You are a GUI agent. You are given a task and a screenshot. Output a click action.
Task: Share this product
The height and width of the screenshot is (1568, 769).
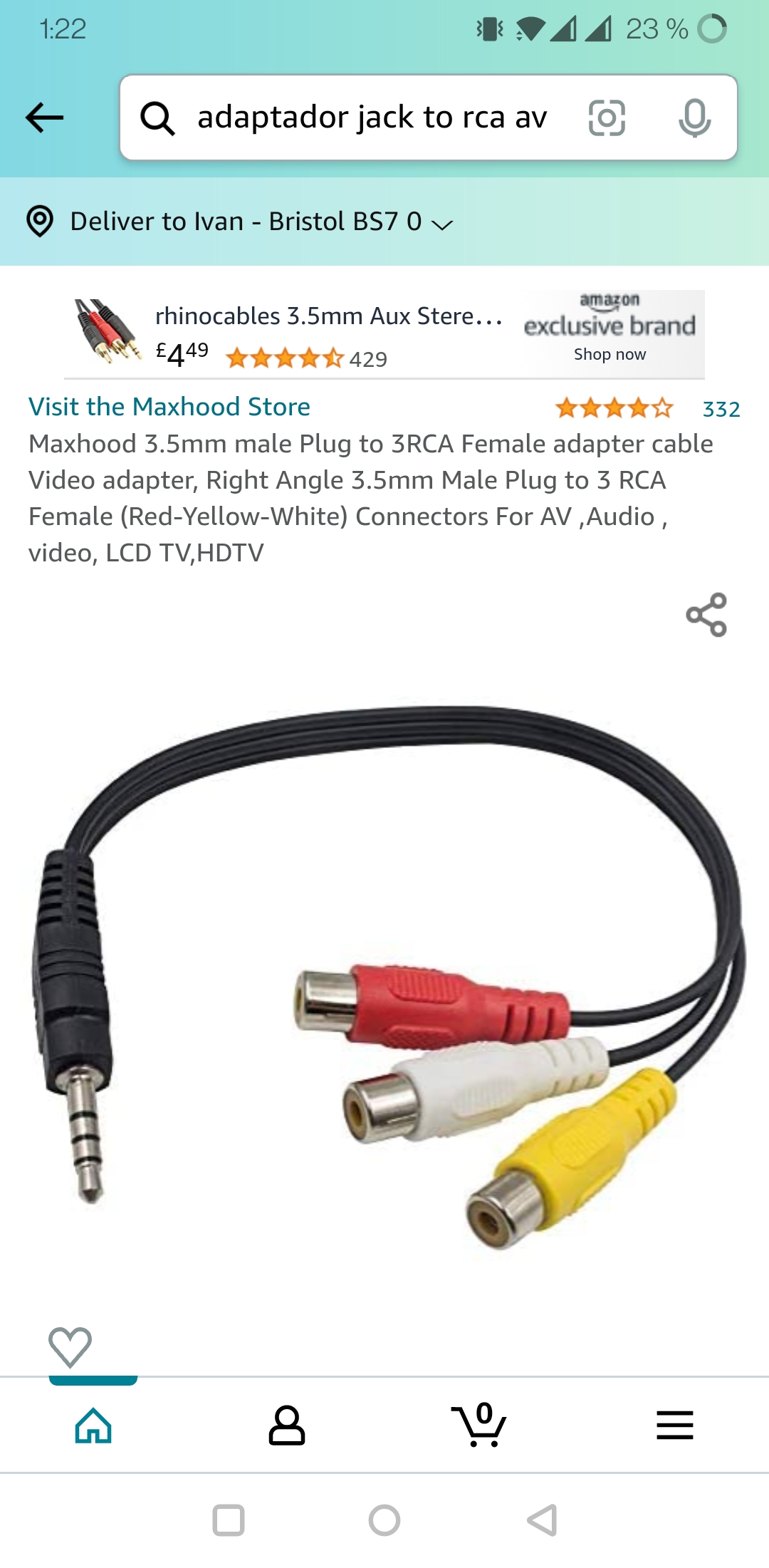(x=706, y=615)
